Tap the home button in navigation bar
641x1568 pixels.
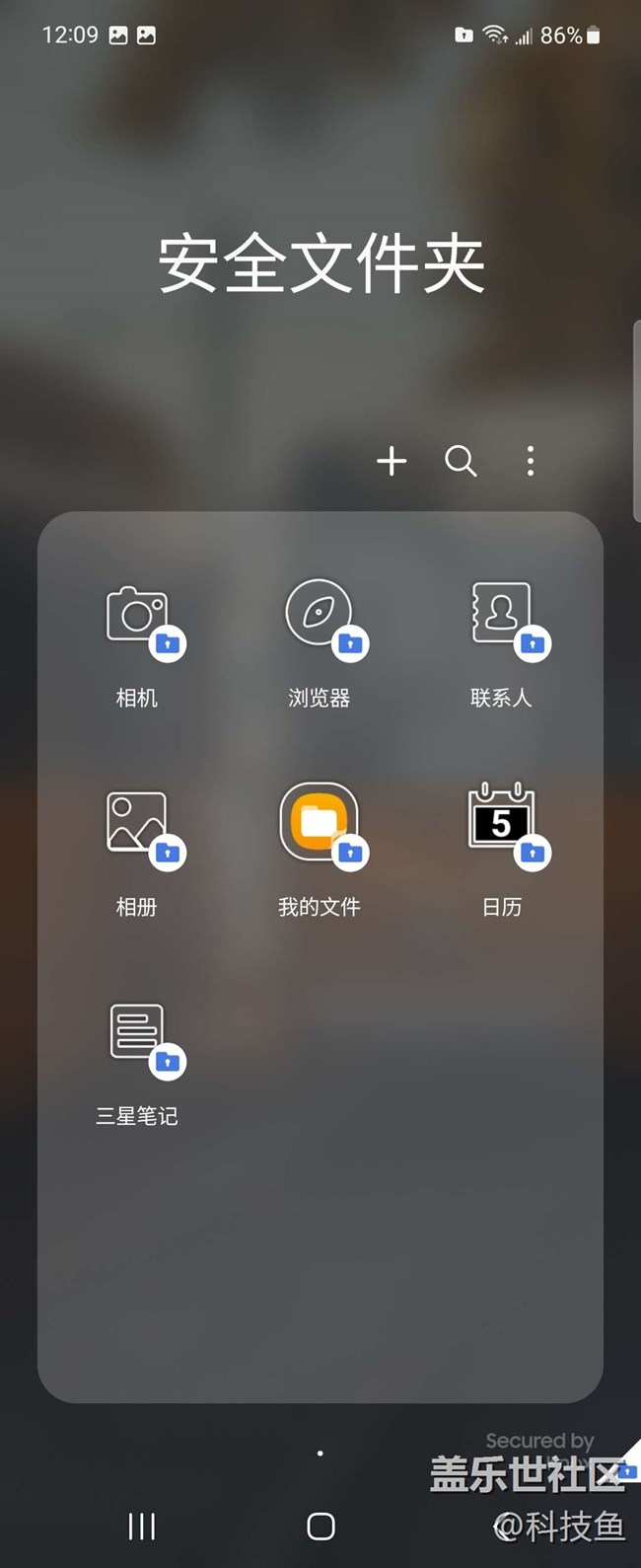[x=320, y=1527]
